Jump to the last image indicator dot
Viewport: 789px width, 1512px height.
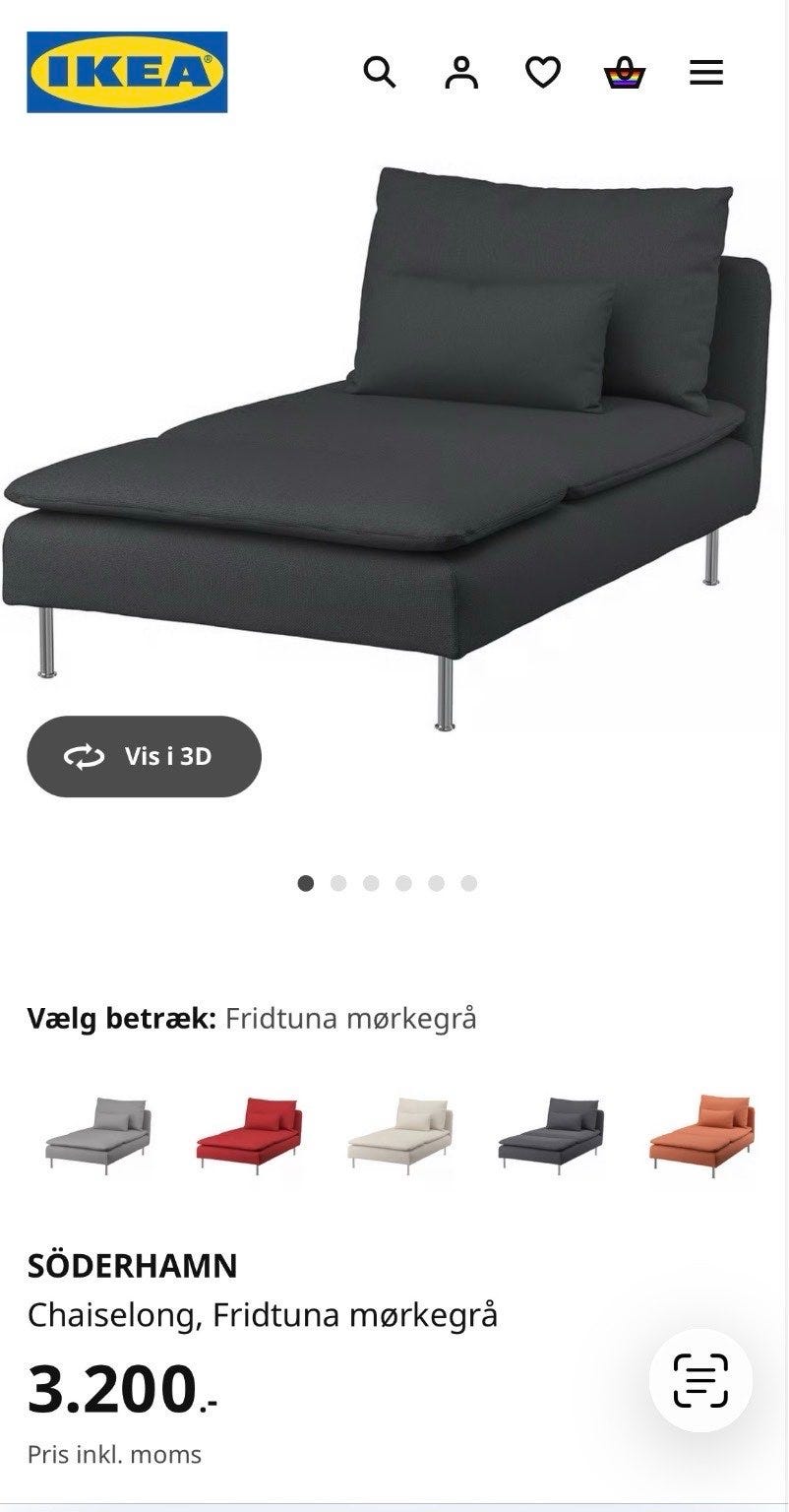(x=467, y=884)
